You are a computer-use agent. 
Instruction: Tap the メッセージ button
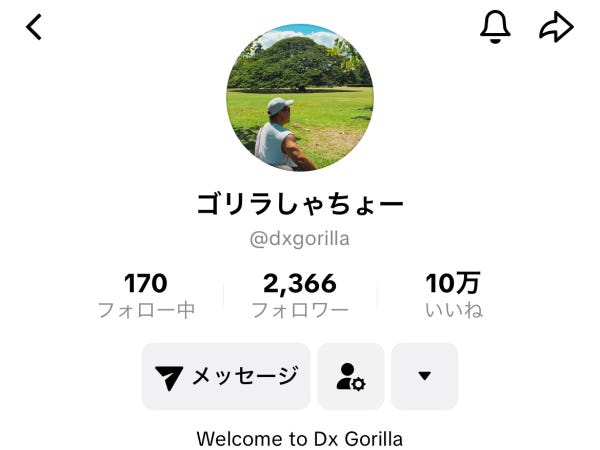click(x=226, y=376)
